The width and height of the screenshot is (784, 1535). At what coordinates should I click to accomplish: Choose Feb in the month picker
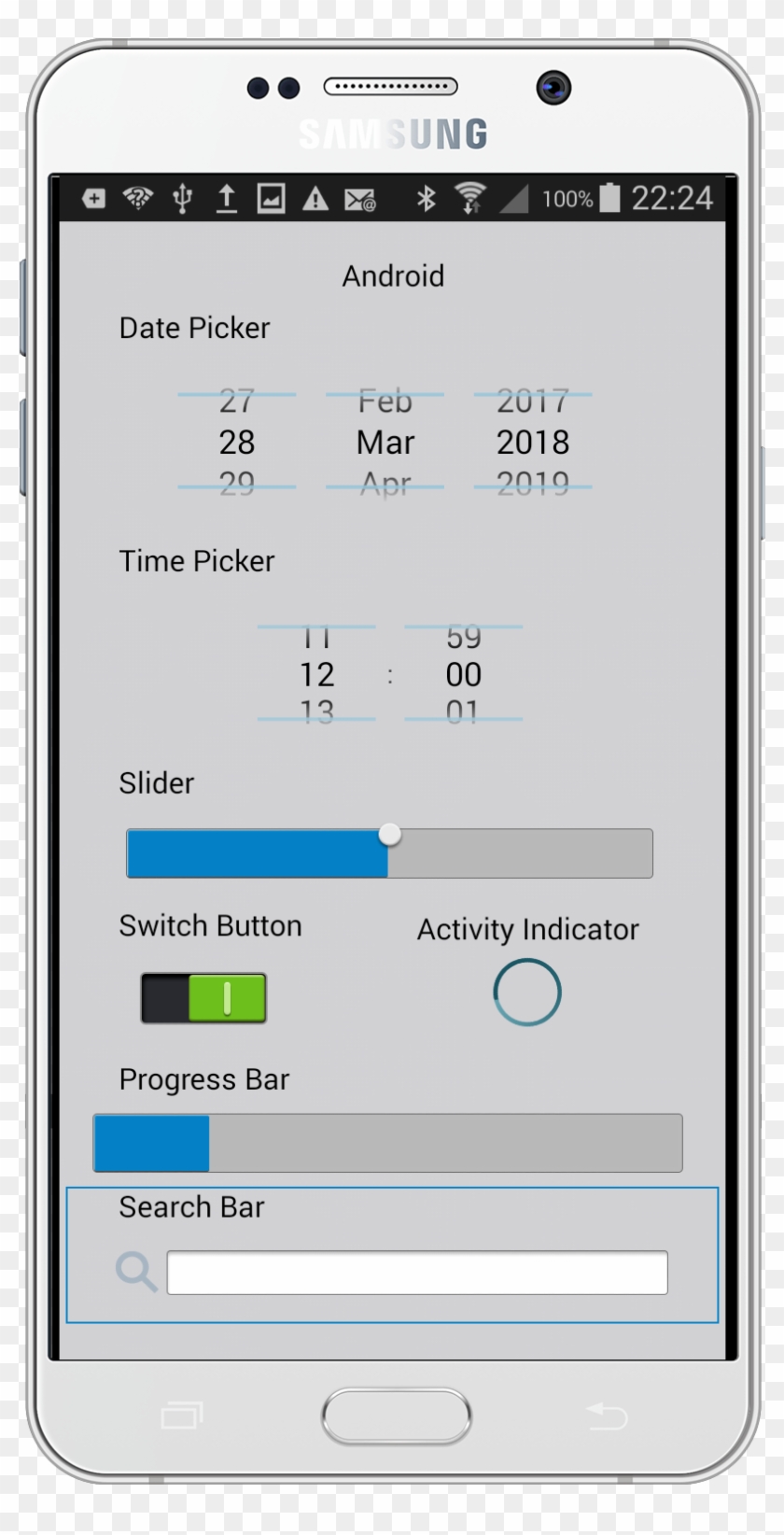[x=385, y=401]
